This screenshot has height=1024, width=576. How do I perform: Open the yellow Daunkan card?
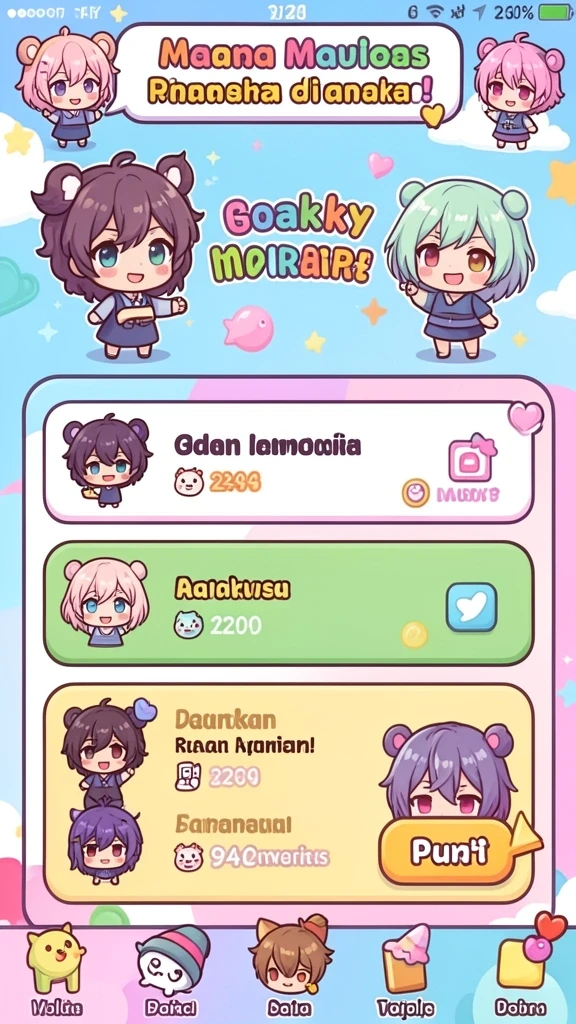289,794
